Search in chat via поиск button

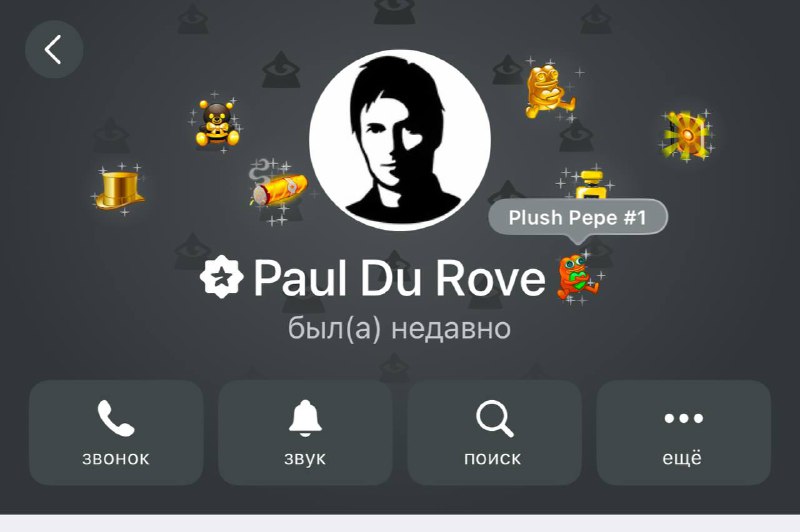coord(494,432)
